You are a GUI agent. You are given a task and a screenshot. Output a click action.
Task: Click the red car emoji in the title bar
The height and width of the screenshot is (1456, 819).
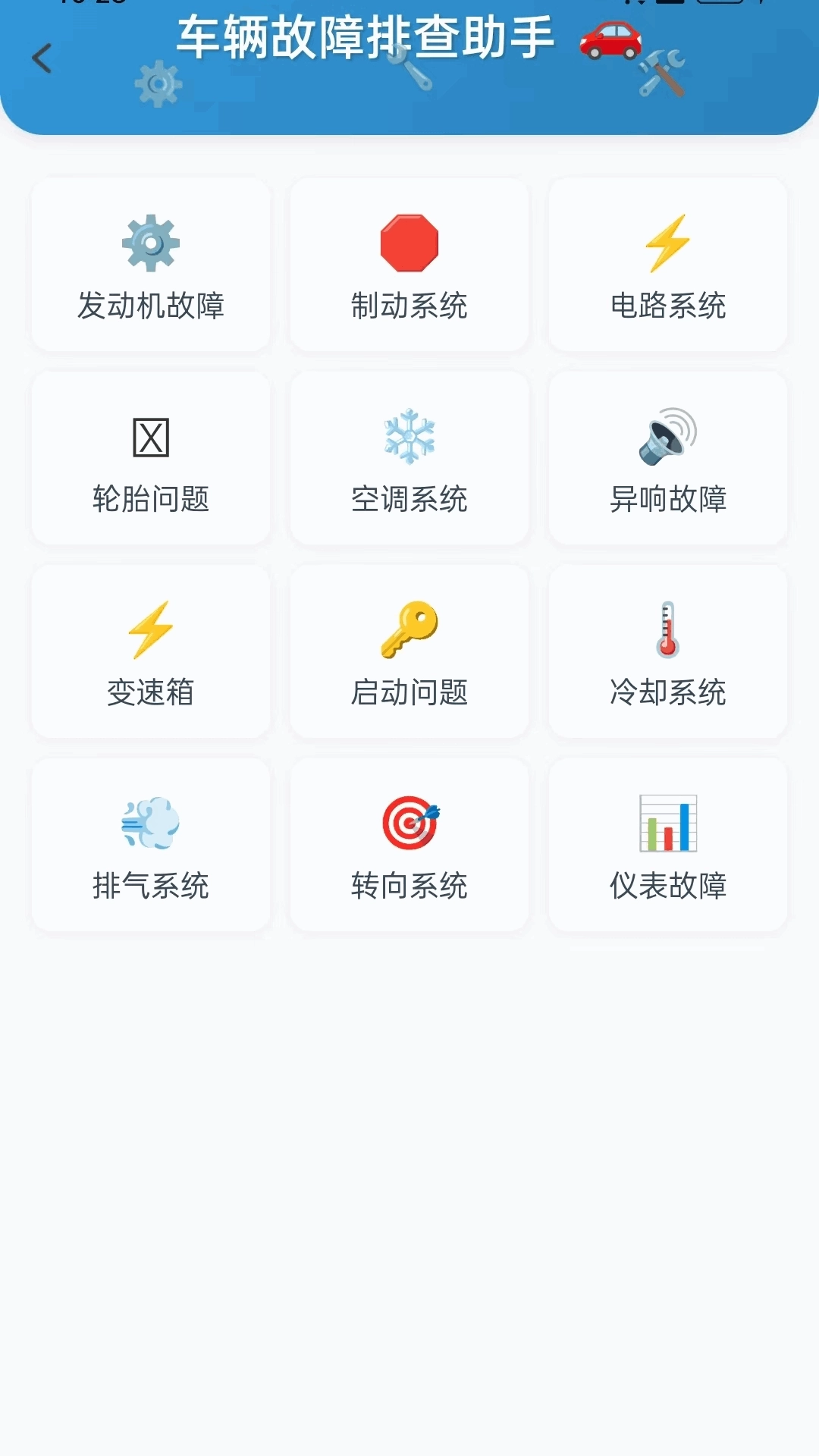609,39
